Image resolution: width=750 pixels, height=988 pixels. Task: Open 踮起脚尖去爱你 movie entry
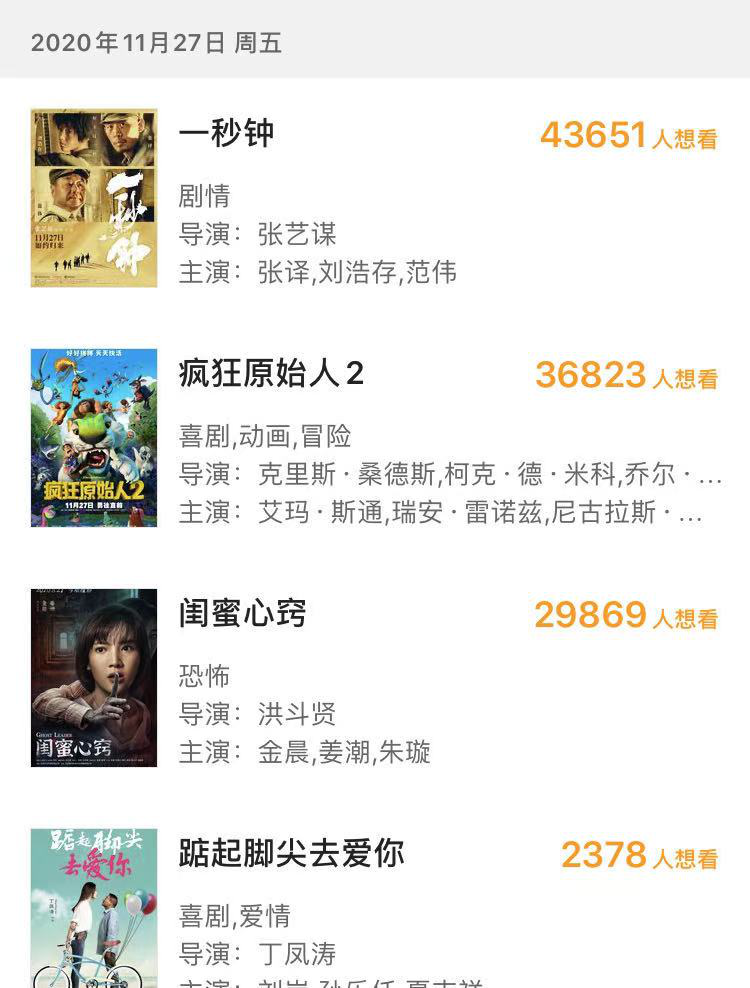pyautogui.click(x=291, y=855)
